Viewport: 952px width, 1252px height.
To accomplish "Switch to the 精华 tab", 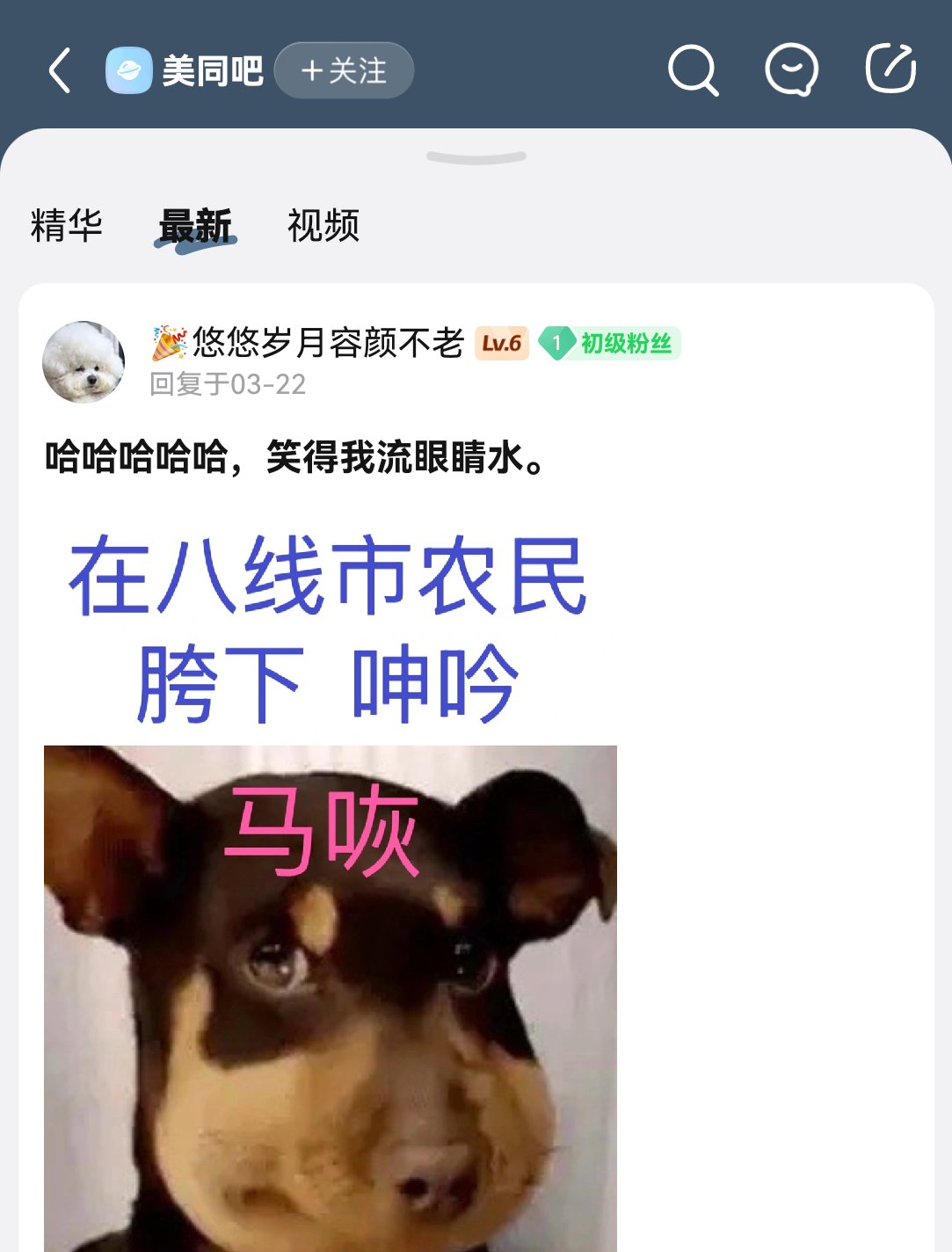I will pos(67,226).
